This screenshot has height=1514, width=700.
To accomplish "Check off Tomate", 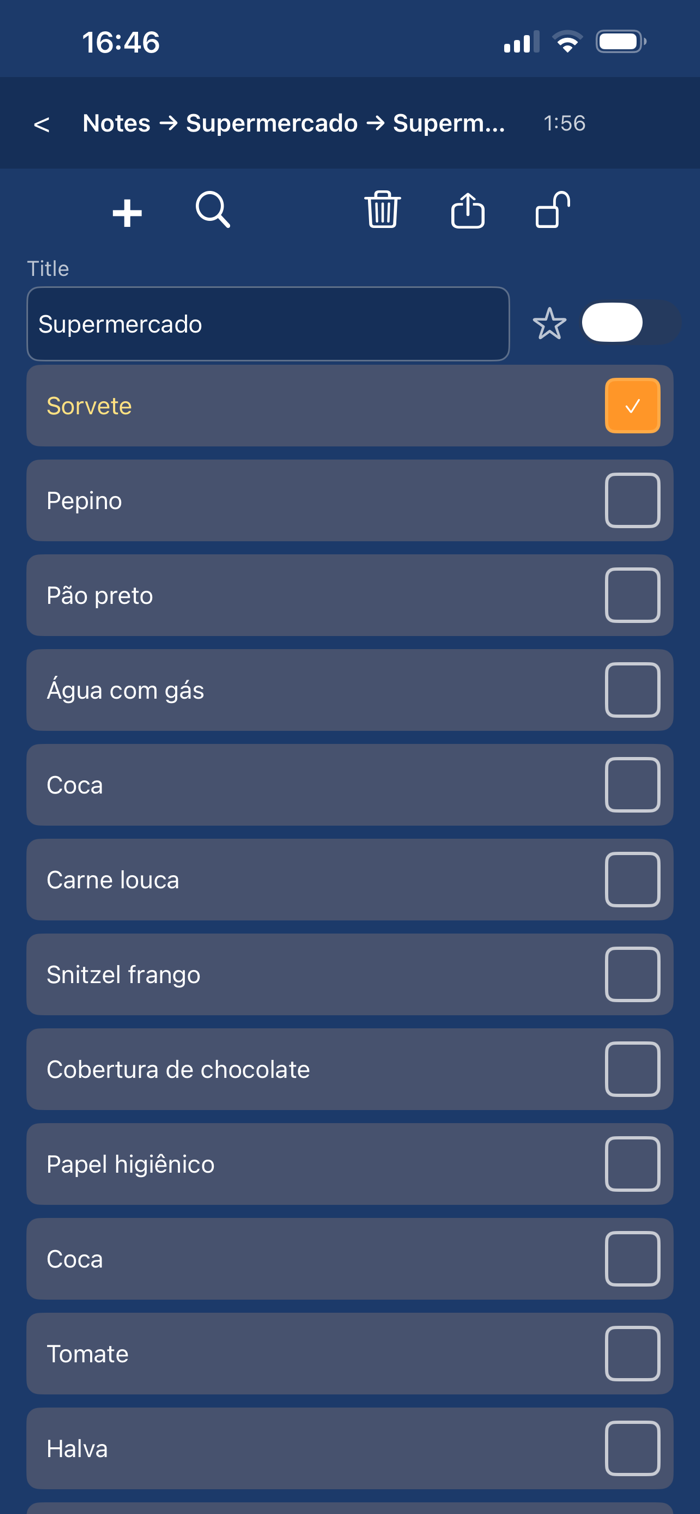I will (632, 1354).
